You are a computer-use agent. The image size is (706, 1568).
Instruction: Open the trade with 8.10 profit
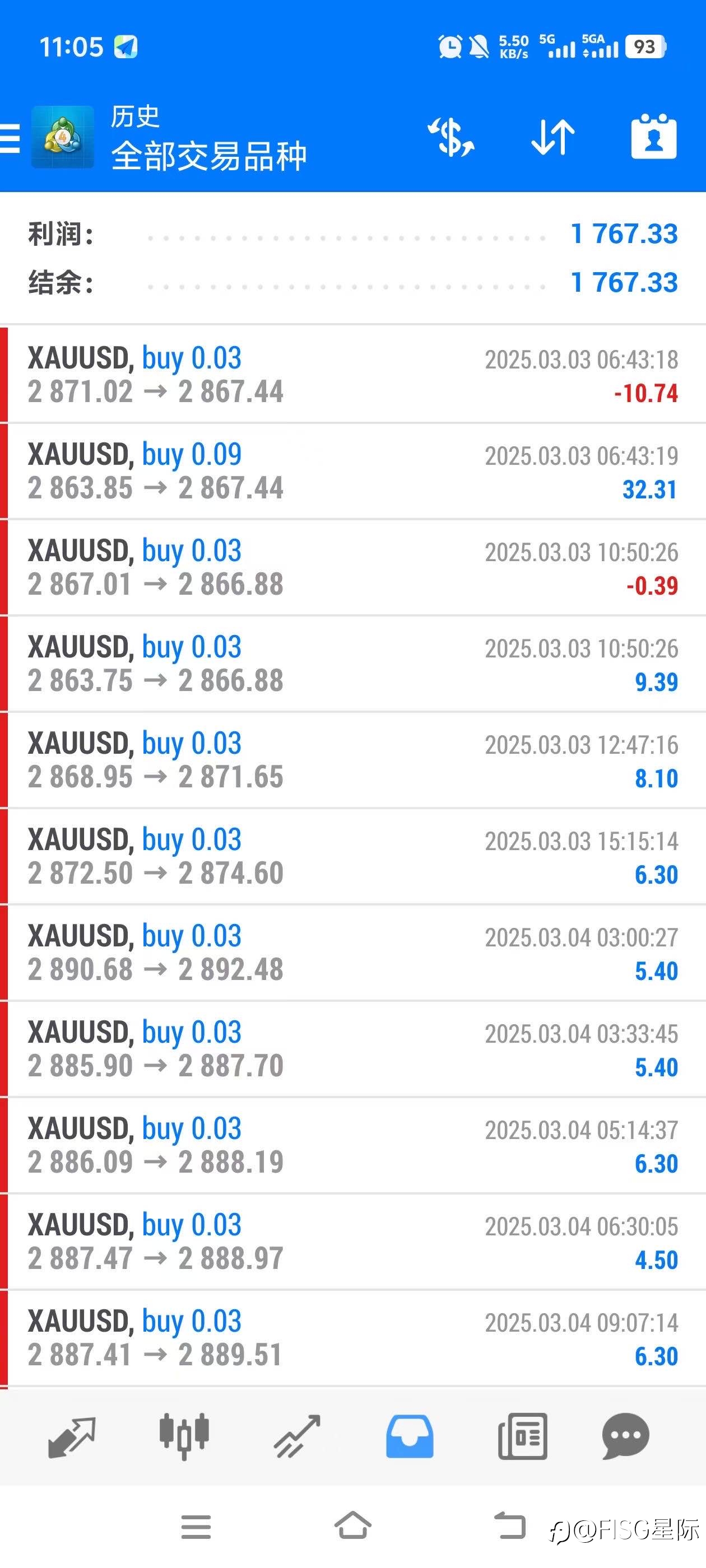352,760
